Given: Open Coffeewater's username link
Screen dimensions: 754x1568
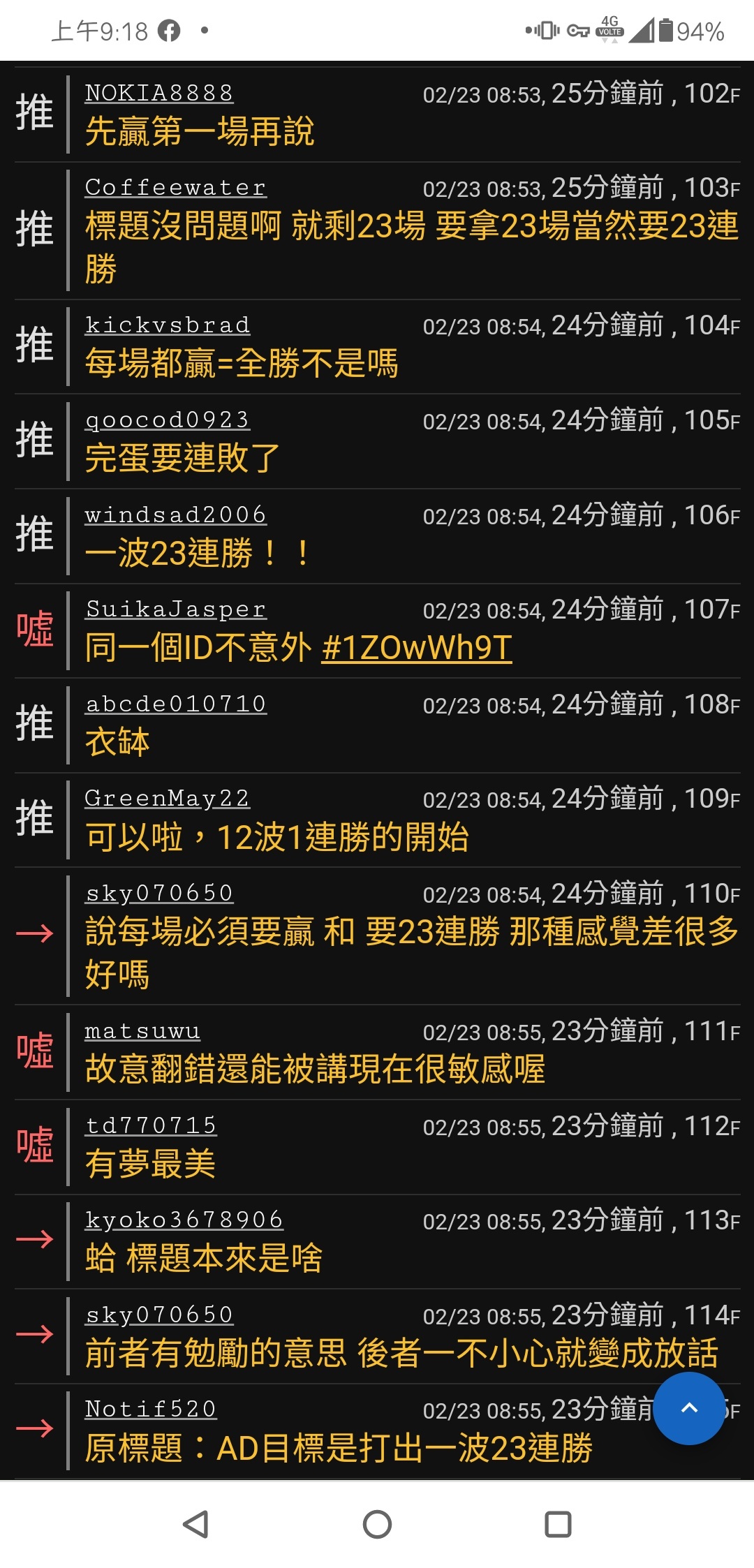Looking at the screenshot, I should tap(175, 188).
